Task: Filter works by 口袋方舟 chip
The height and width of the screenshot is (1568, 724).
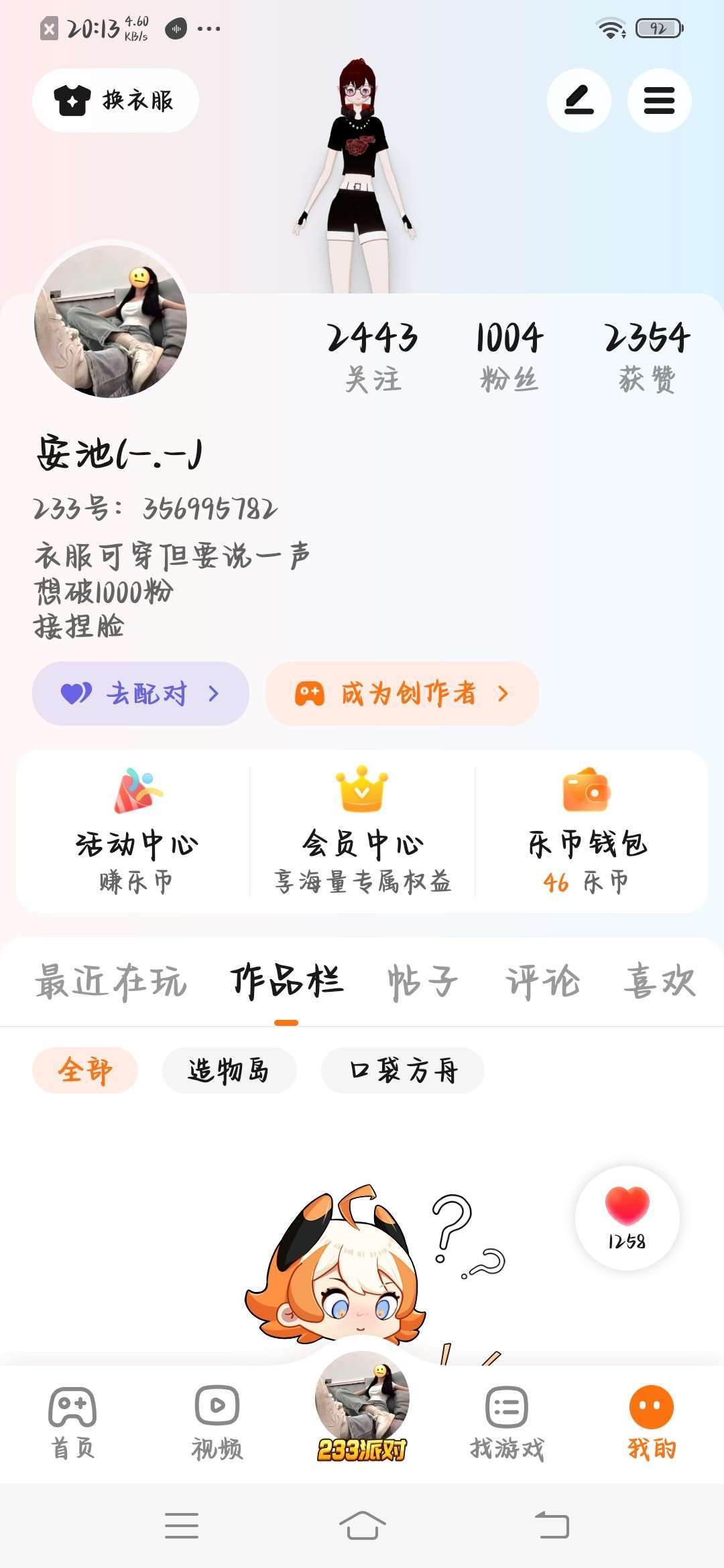Action: [403, 1070]
